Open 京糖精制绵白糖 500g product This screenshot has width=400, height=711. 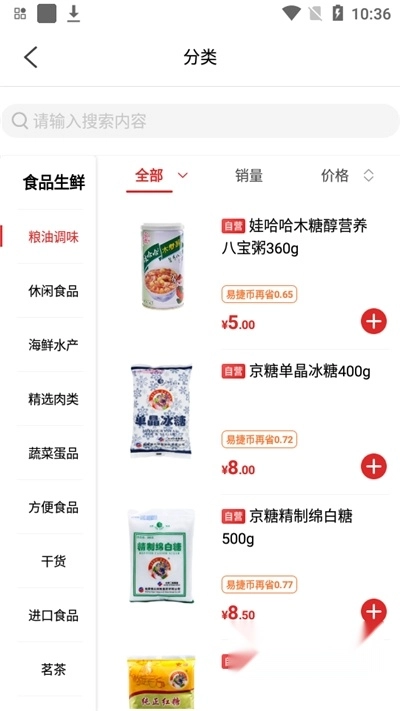287,527
